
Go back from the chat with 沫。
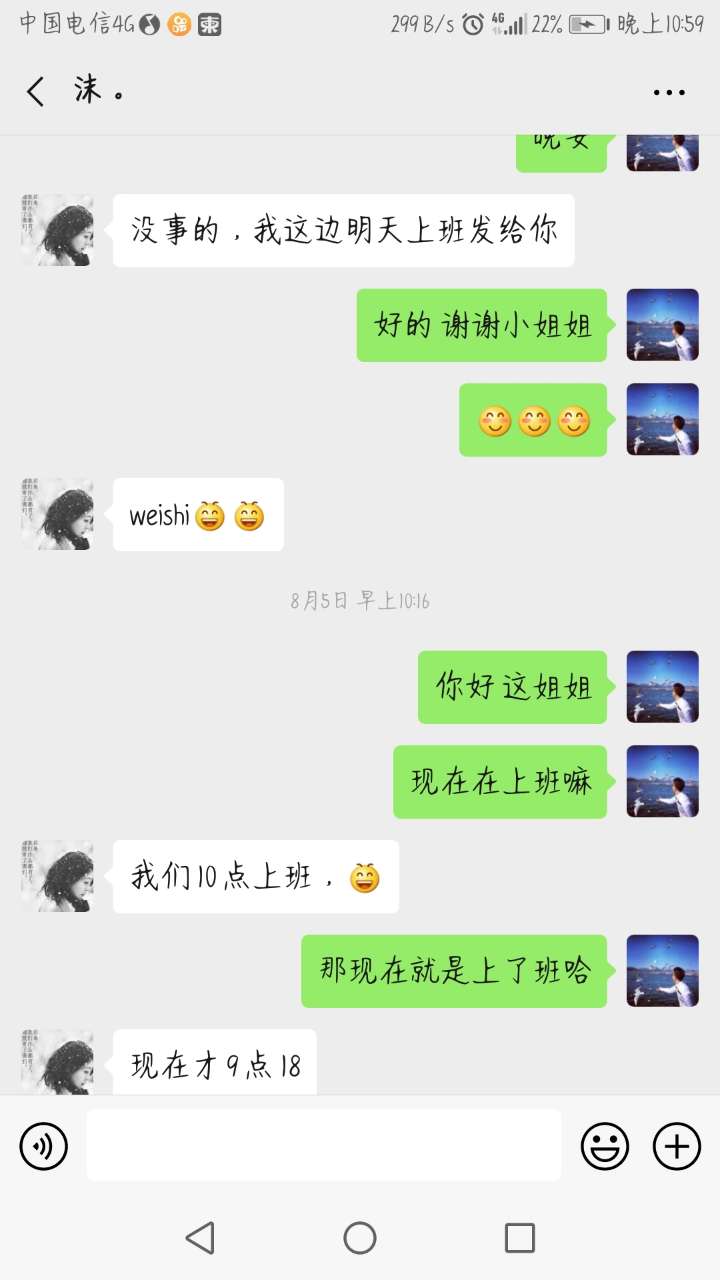(x=36, y=92)
